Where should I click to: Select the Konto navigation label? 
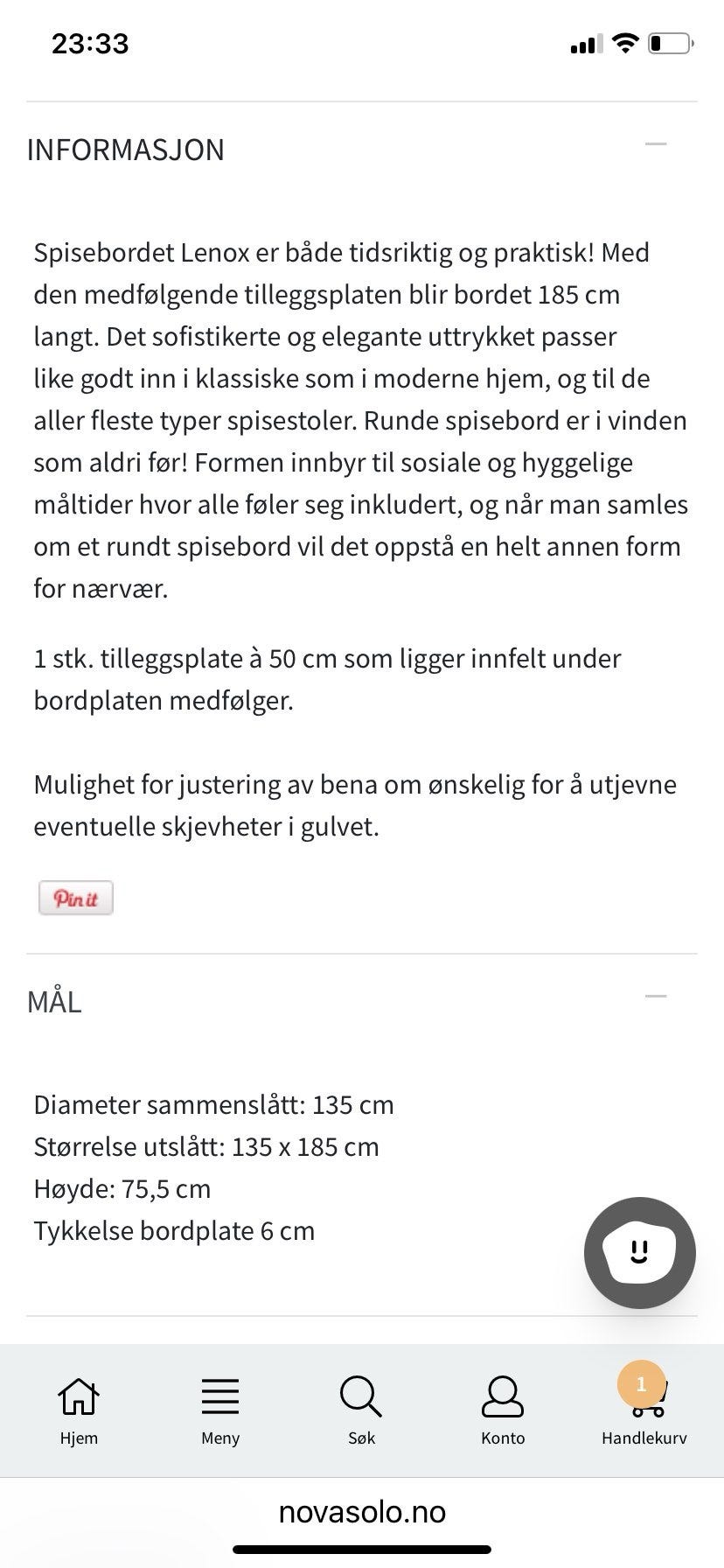tap(503, 1437)
